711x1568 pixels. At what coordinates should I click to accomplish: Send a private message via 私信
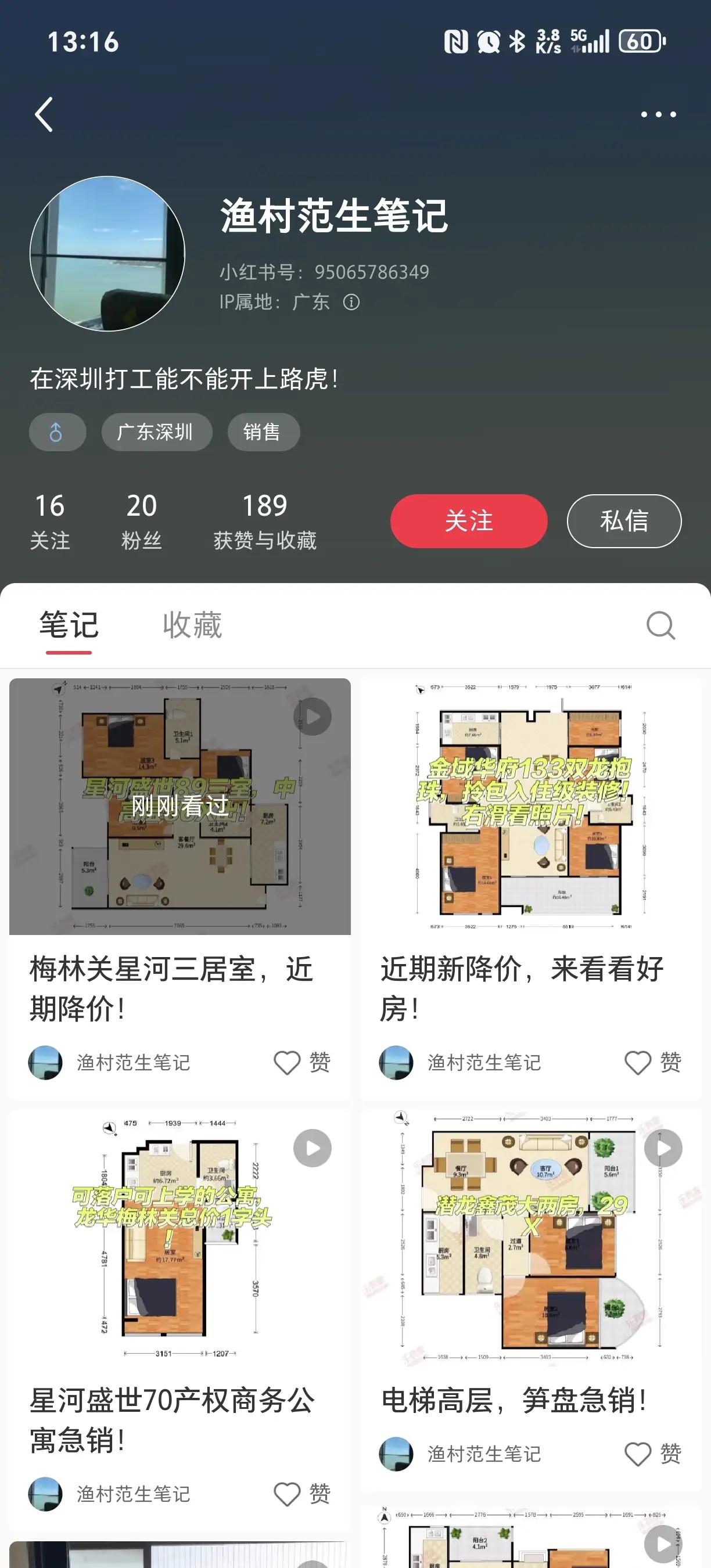point(624,521)
